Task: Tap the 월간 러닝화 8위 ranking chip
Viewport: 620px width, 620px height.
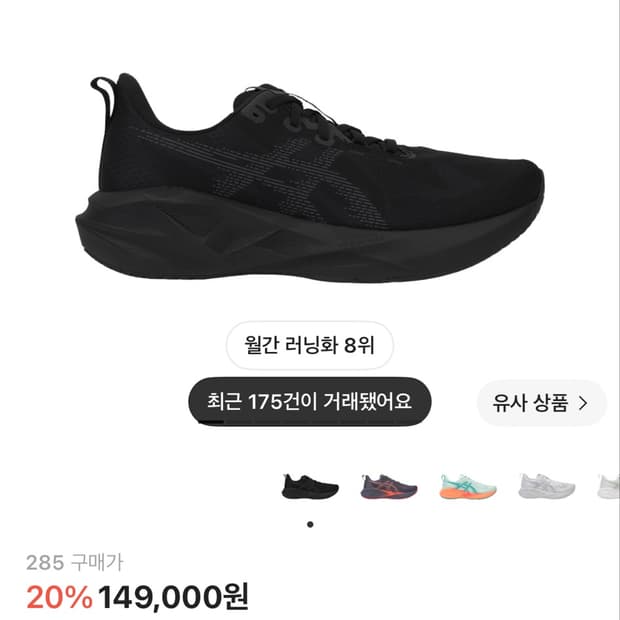Action: click(x=310, y=345)
